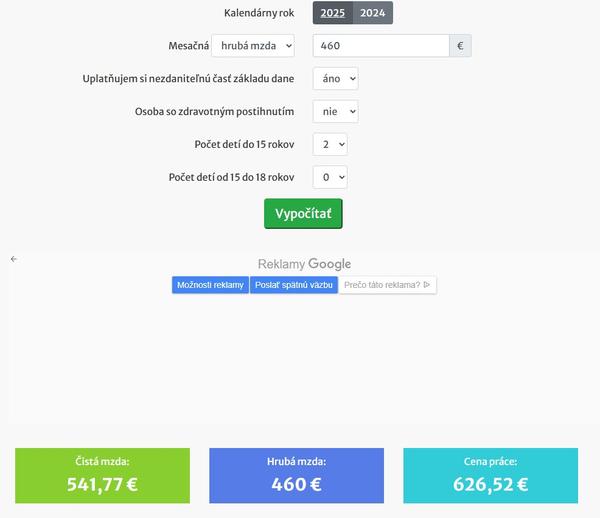This screenshot has width=600, height=518.
Task: Switch to calendar year 2024
Action: (373, 13)
